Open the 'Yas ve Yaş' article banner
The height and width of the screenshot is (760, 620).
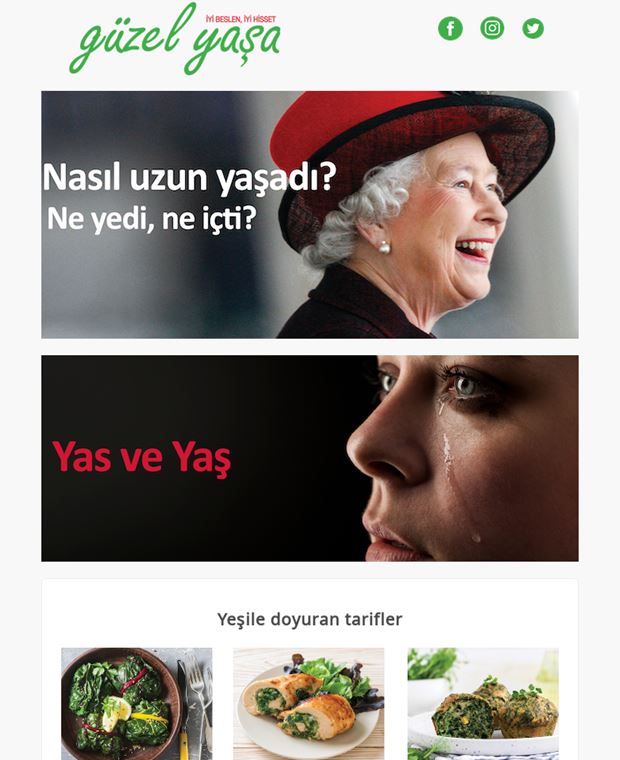coord(309,458)
